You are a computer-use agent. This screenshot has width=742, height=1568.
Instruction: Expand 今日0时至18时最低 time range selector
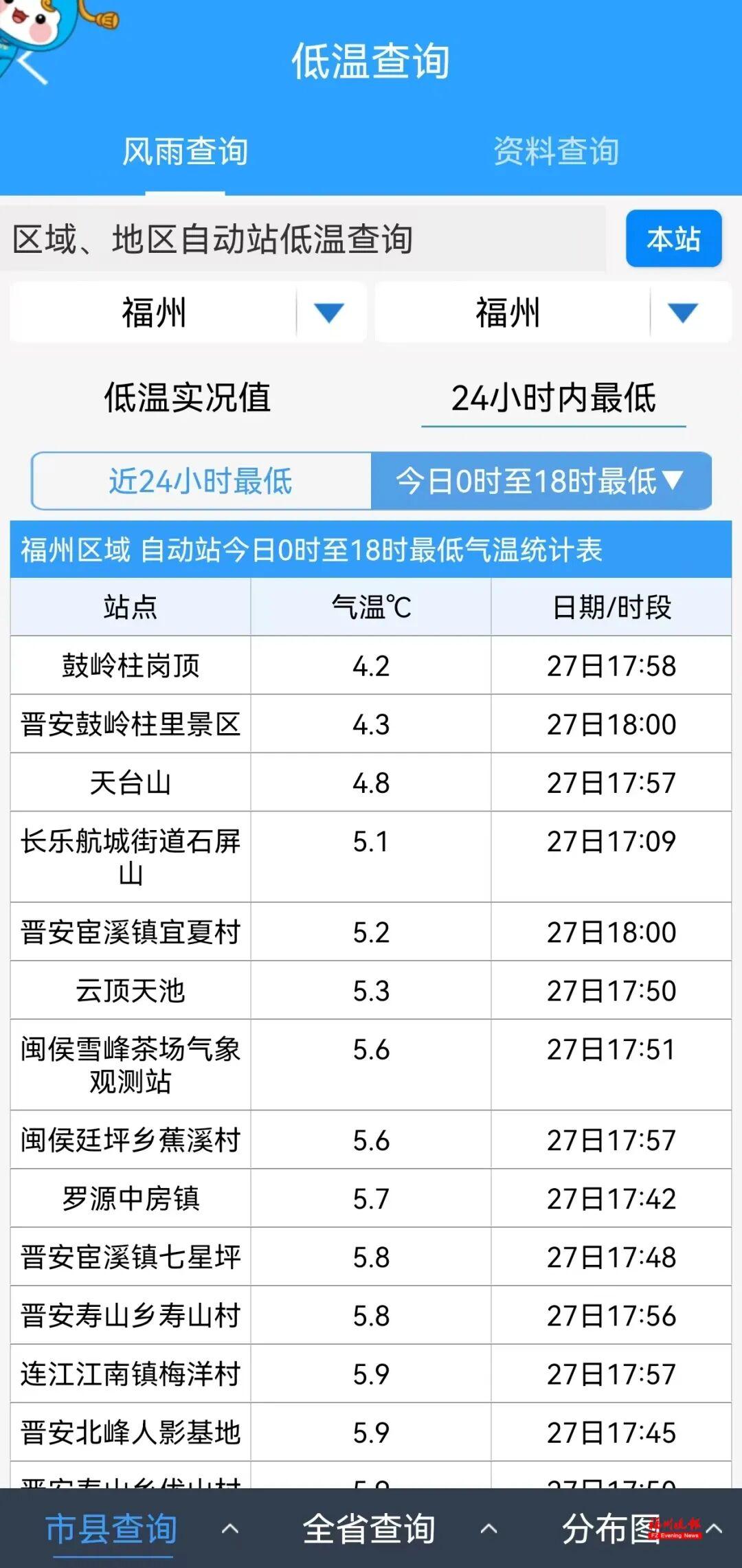tap(540, 481)
